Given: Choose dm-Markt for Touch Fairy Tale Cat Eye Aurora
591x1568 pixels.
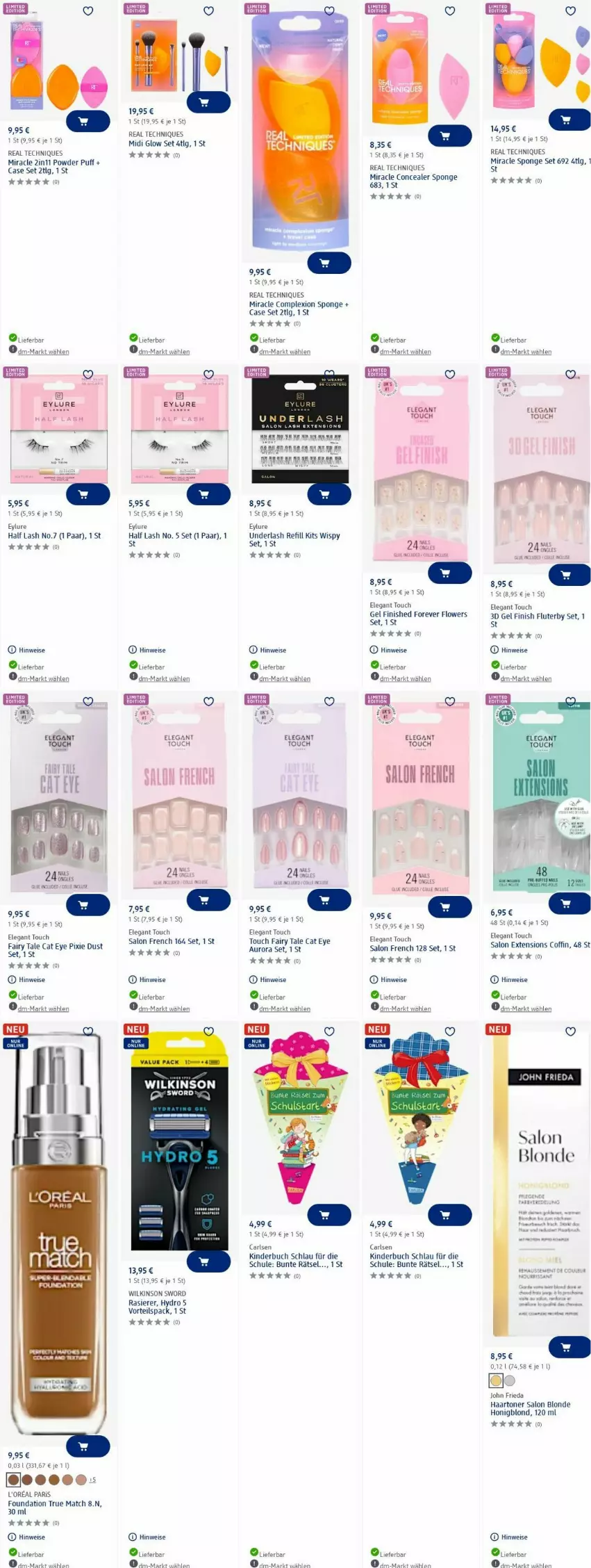Looking at the screenshot, I should click(x=285, y=1008).
